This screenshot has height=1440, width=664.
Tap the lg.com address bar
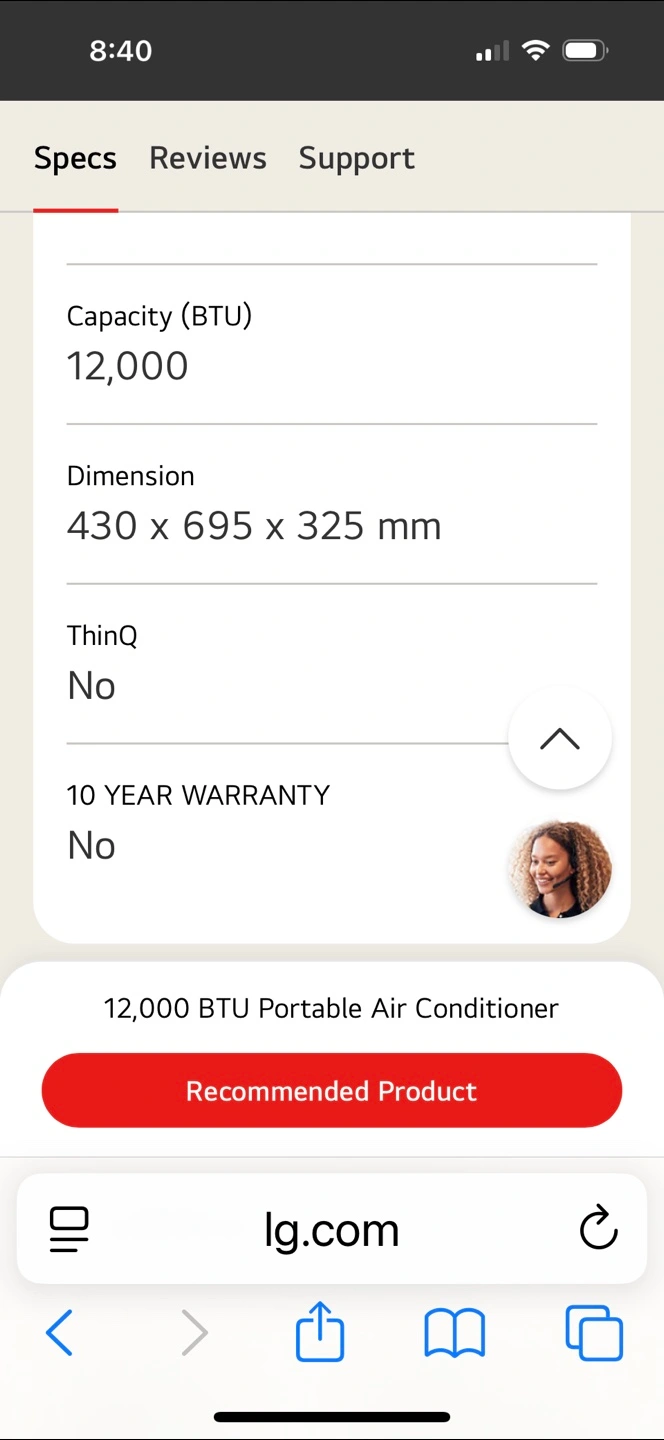332,1229
